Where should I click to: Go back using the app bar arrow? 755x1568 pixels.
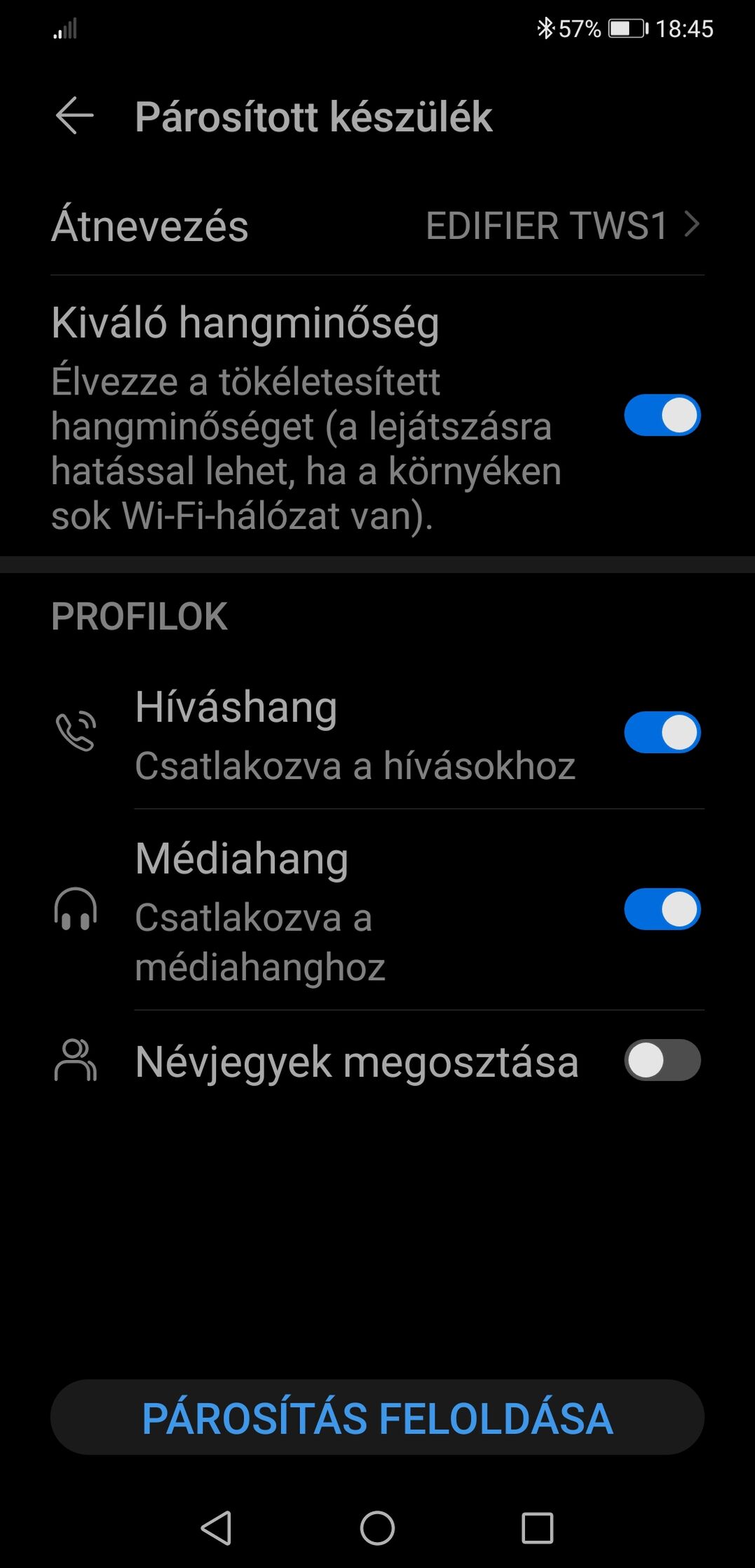(x=74, y=116)
